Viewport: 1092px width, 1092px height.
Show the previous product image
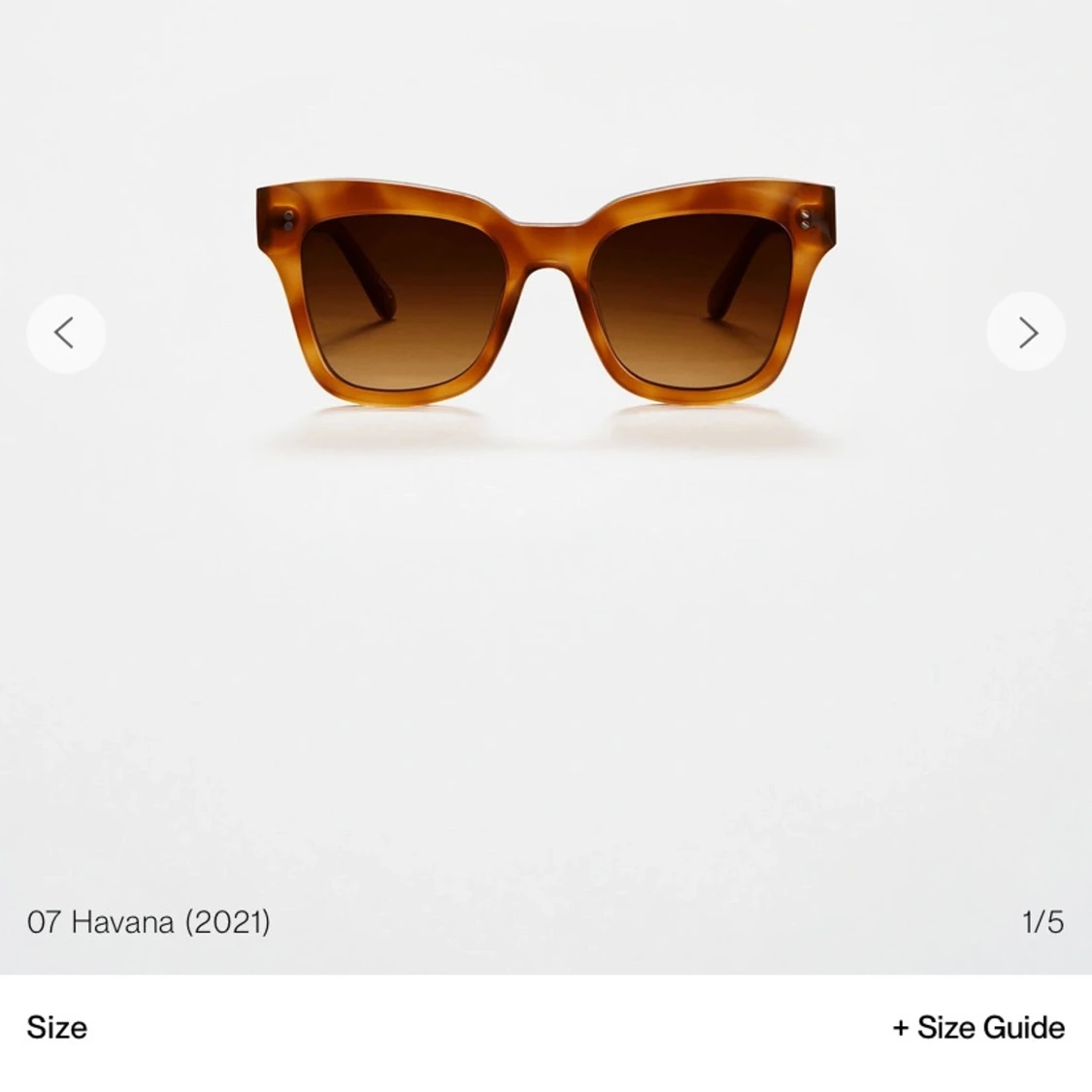tap(65, 333)
